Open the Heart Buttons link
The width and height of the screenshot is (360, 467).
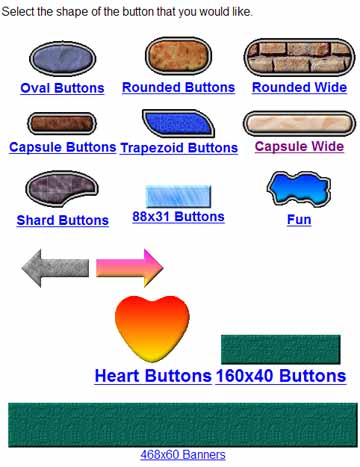pos(153,376)
